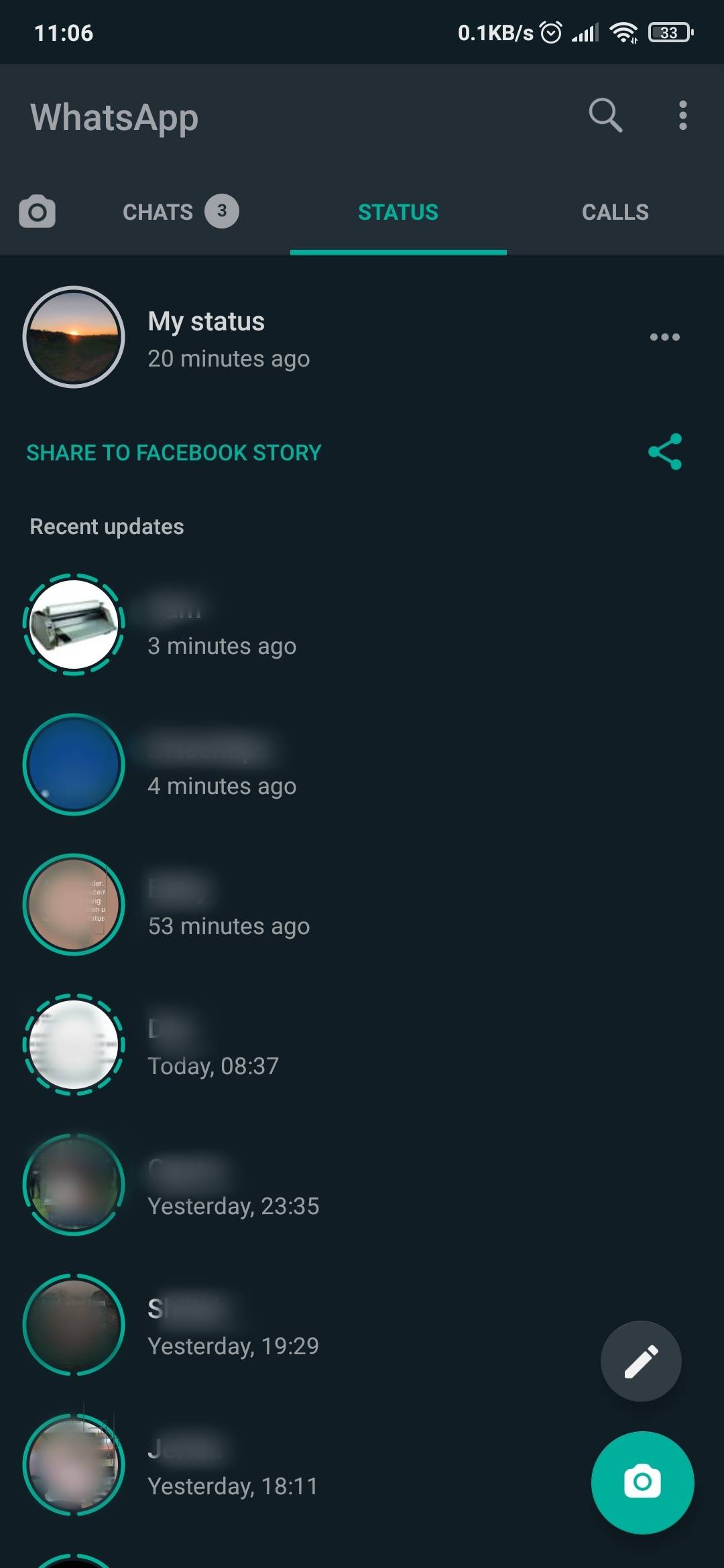The height and width of the screenshot is (1568, 724).
Task: Create a text status with pencil button
Action: coord(641,1361)
